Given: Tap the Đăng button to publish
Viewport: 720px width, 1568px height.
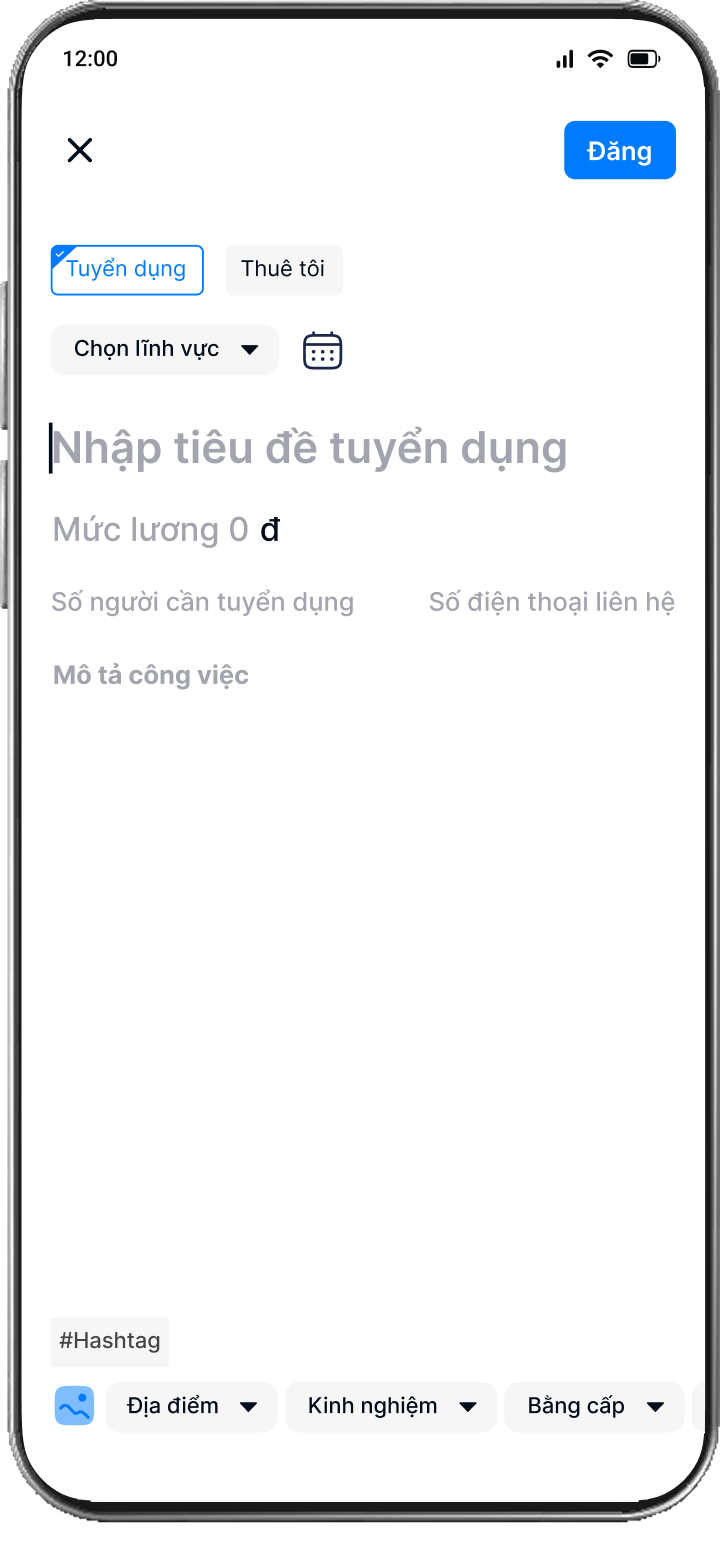Looking at the screenshot, I should pos(619,151).
